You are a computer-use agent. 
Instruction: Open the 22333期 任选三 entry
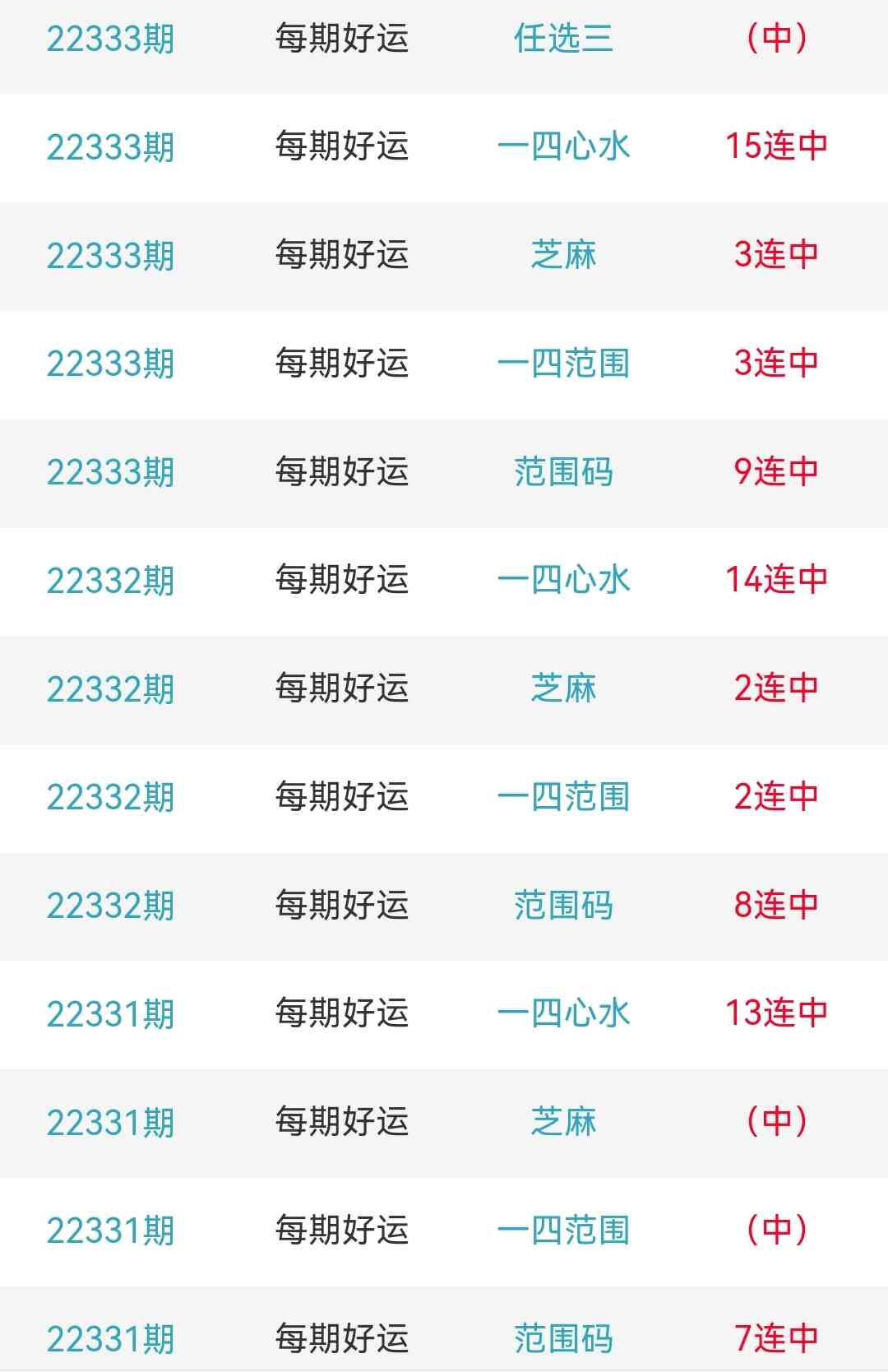[563, 39]
